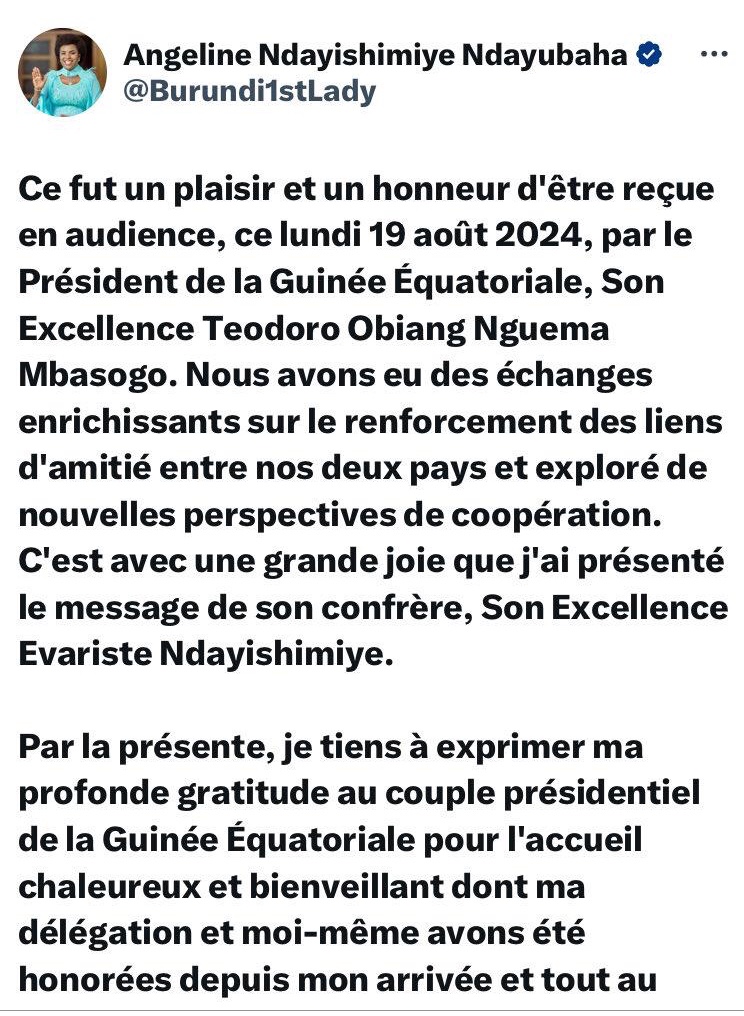This screenshot has height=1016, width=744.
Task: Open Angeline Ndayishimiye's profile picture
Action: coord(62,74)
